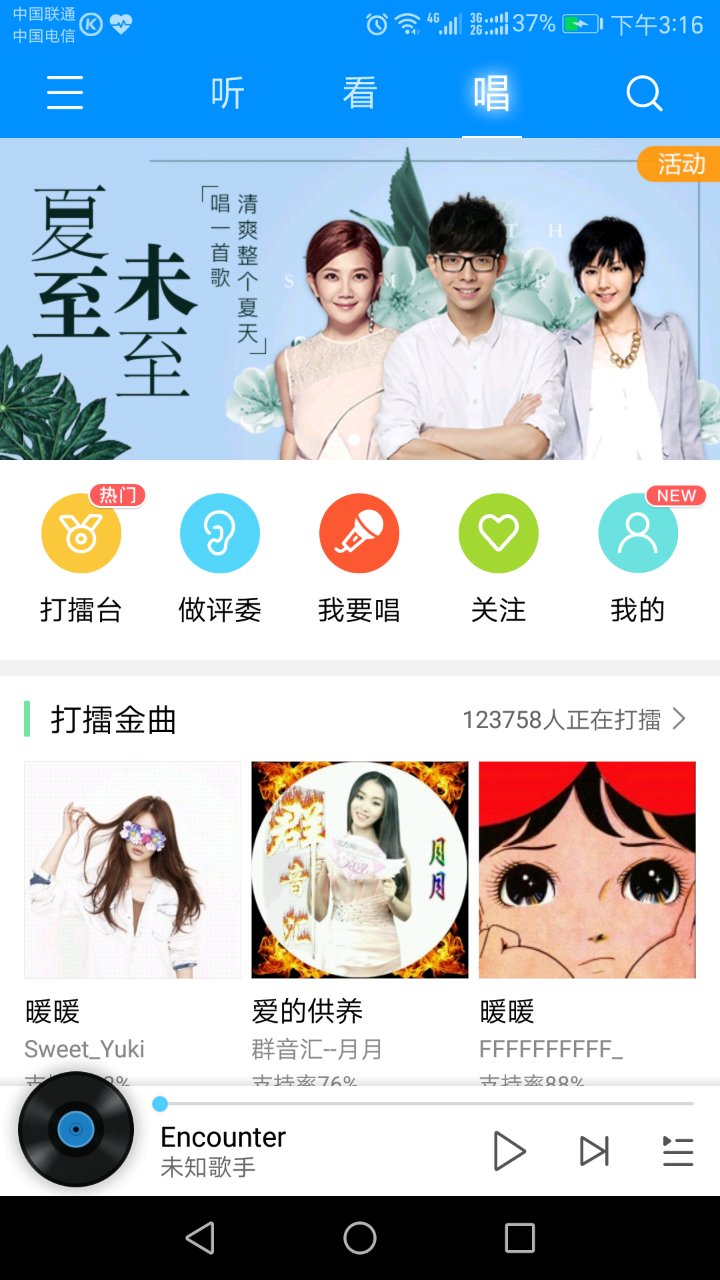Open playback queue with the playlist icon
Screen dimensions: 720x1280
pyautogui.click(x=678, y=1151)
